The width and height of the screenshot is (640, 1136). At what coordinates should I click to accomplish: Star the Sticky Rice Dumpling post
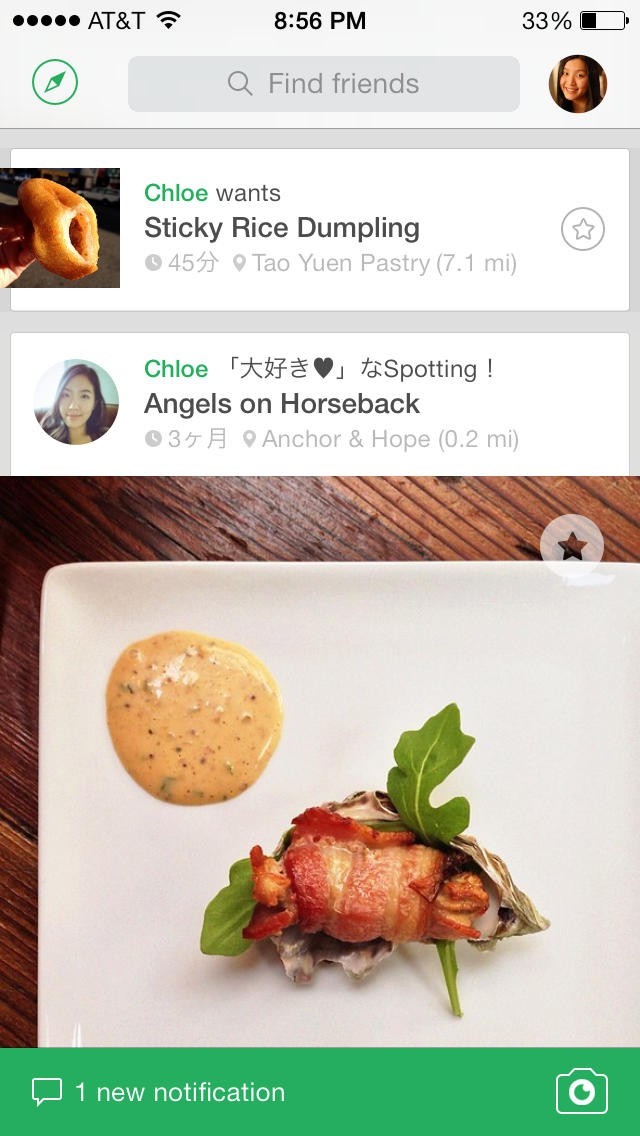(582, 230)
